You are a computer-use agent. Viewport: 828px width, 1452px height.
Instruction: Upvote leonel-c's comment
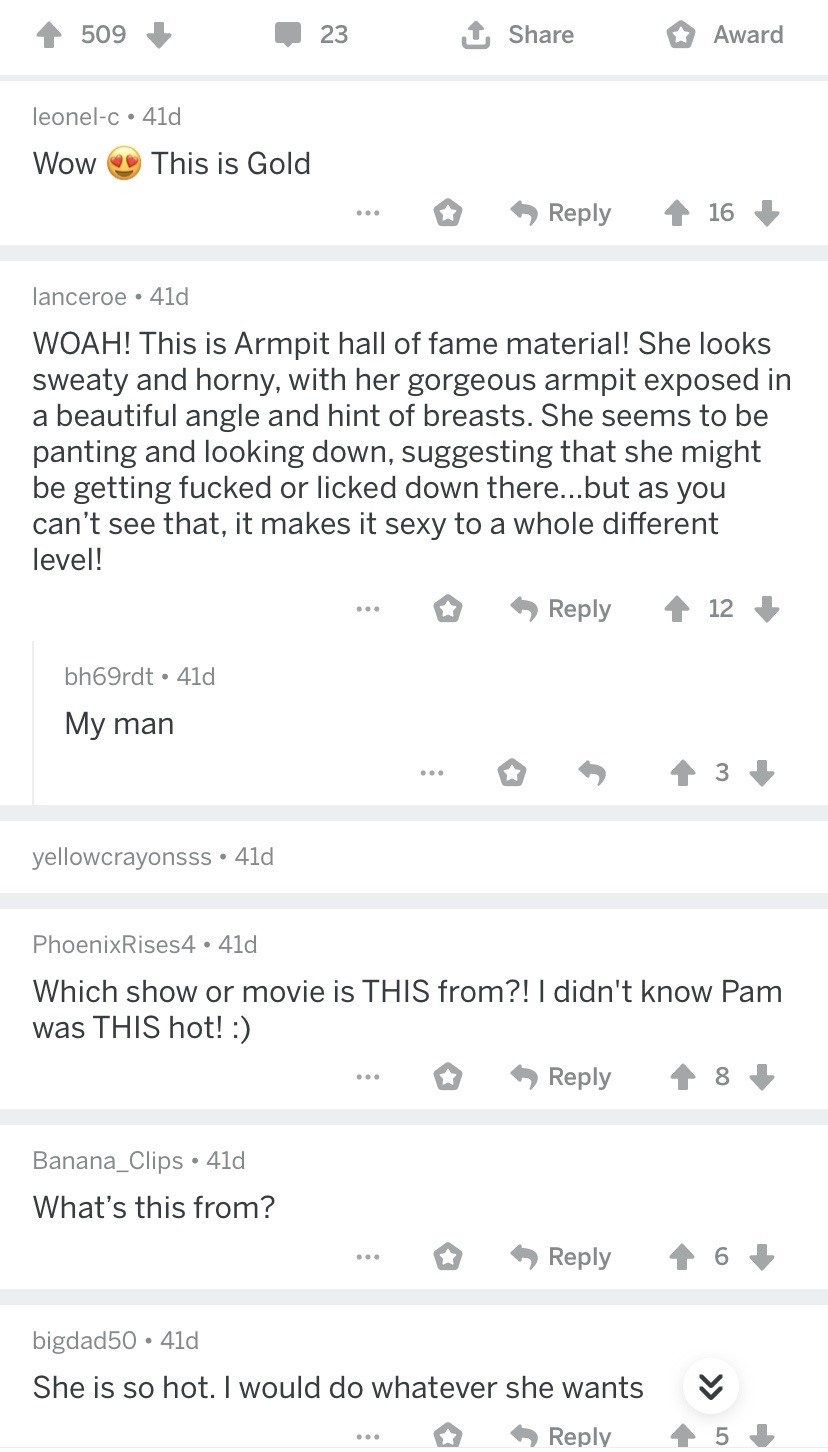677,213
